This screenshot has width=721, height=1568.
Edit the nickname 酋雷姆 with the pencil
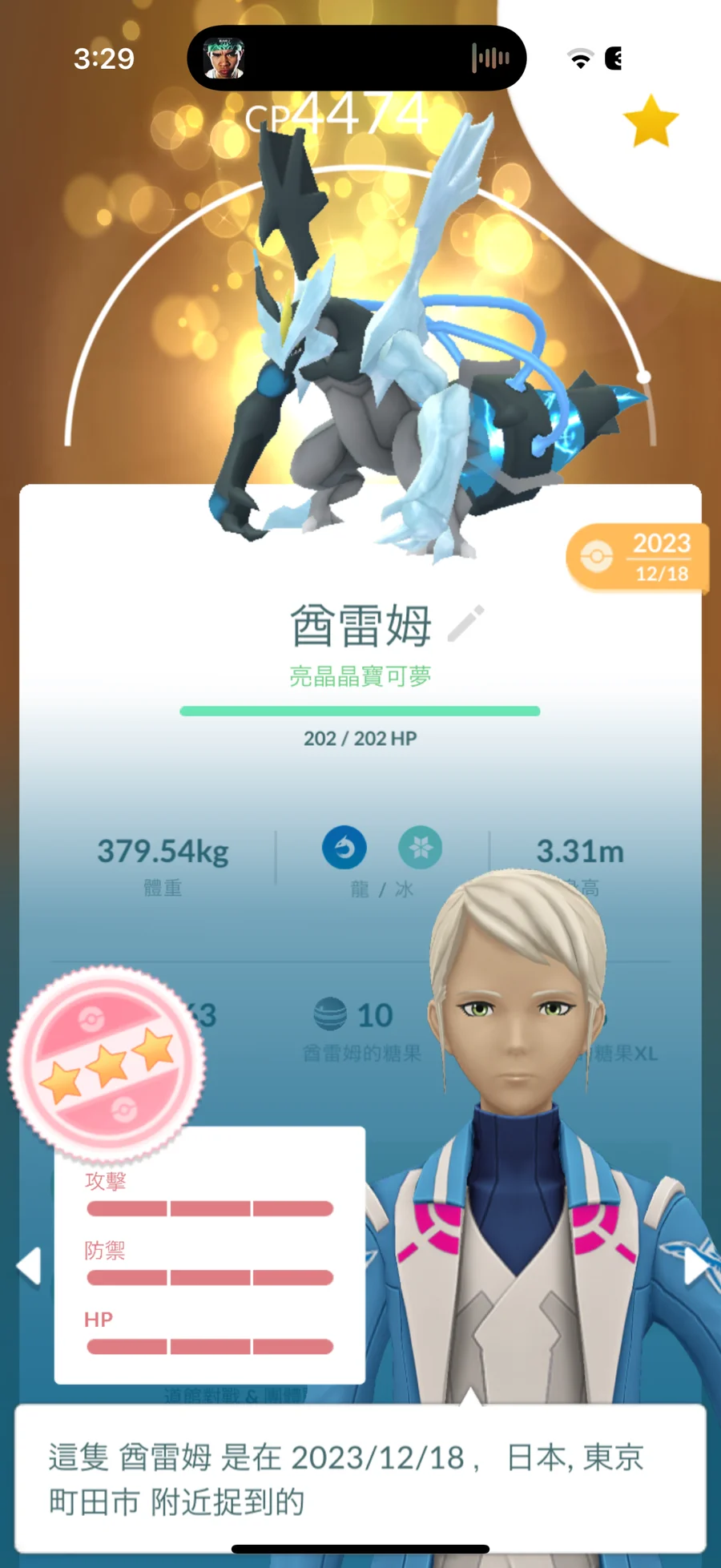[465, 623]
